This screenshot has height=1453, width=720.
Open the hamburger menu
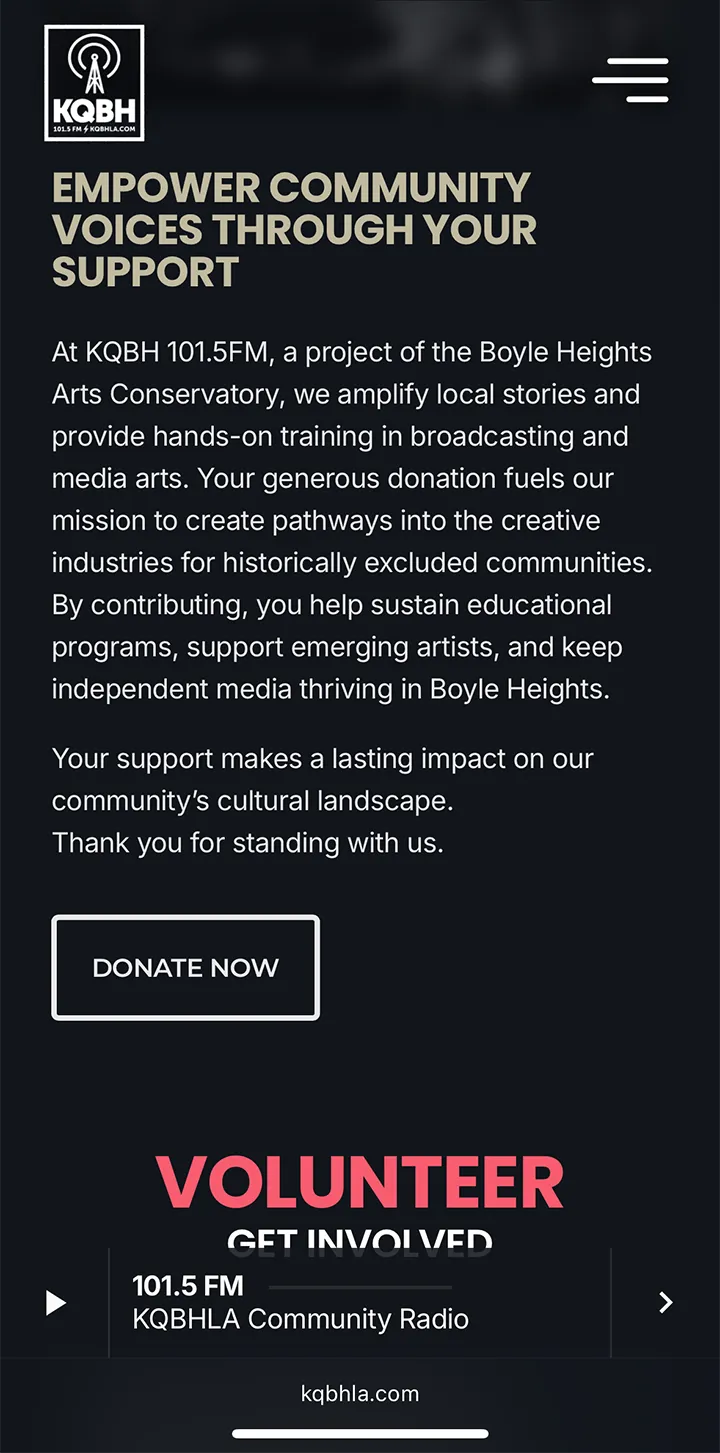(630, 80)
